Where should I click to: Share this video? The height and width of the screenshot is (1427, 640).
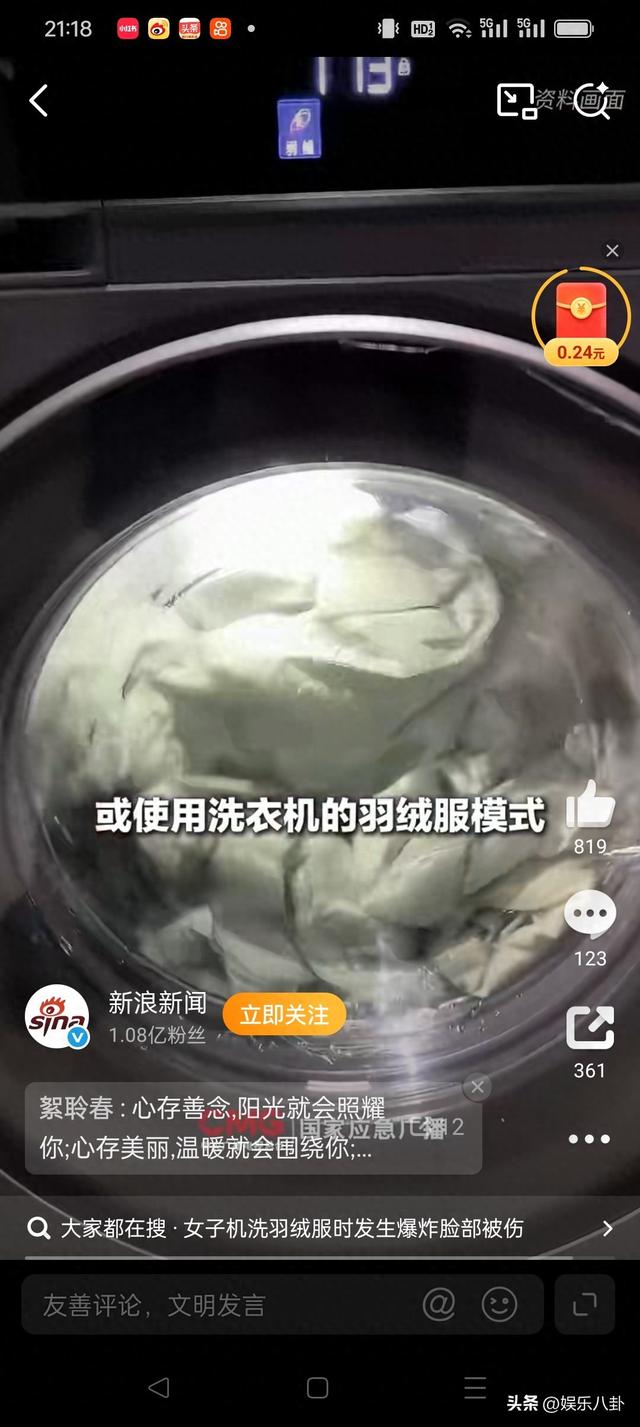pyautogui.click(x=590, y=1027)
